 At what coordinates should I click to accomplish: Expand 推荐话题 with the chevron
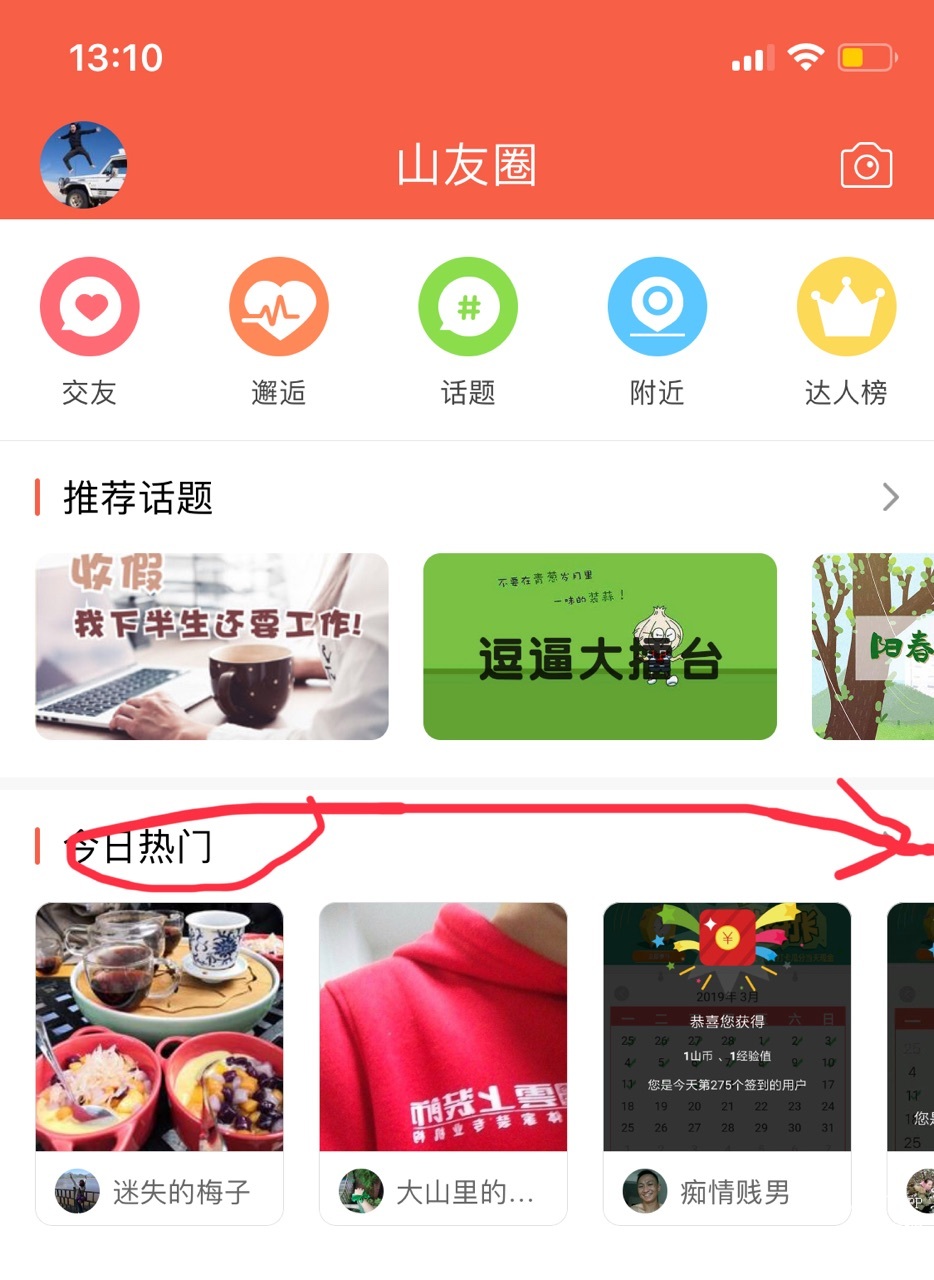pyautogui.click(x=890, y=497)
